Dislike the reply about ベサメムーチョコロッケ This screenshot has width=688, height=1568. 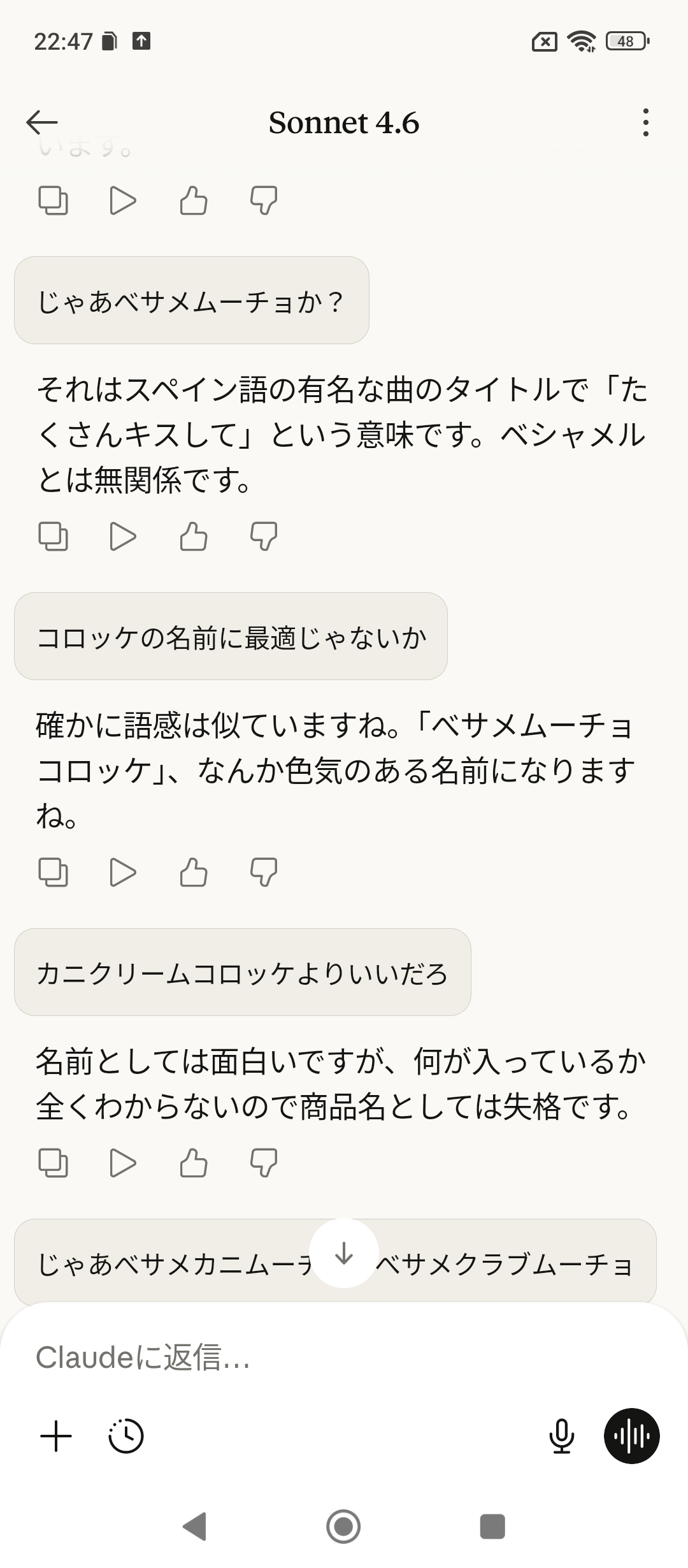263,872
